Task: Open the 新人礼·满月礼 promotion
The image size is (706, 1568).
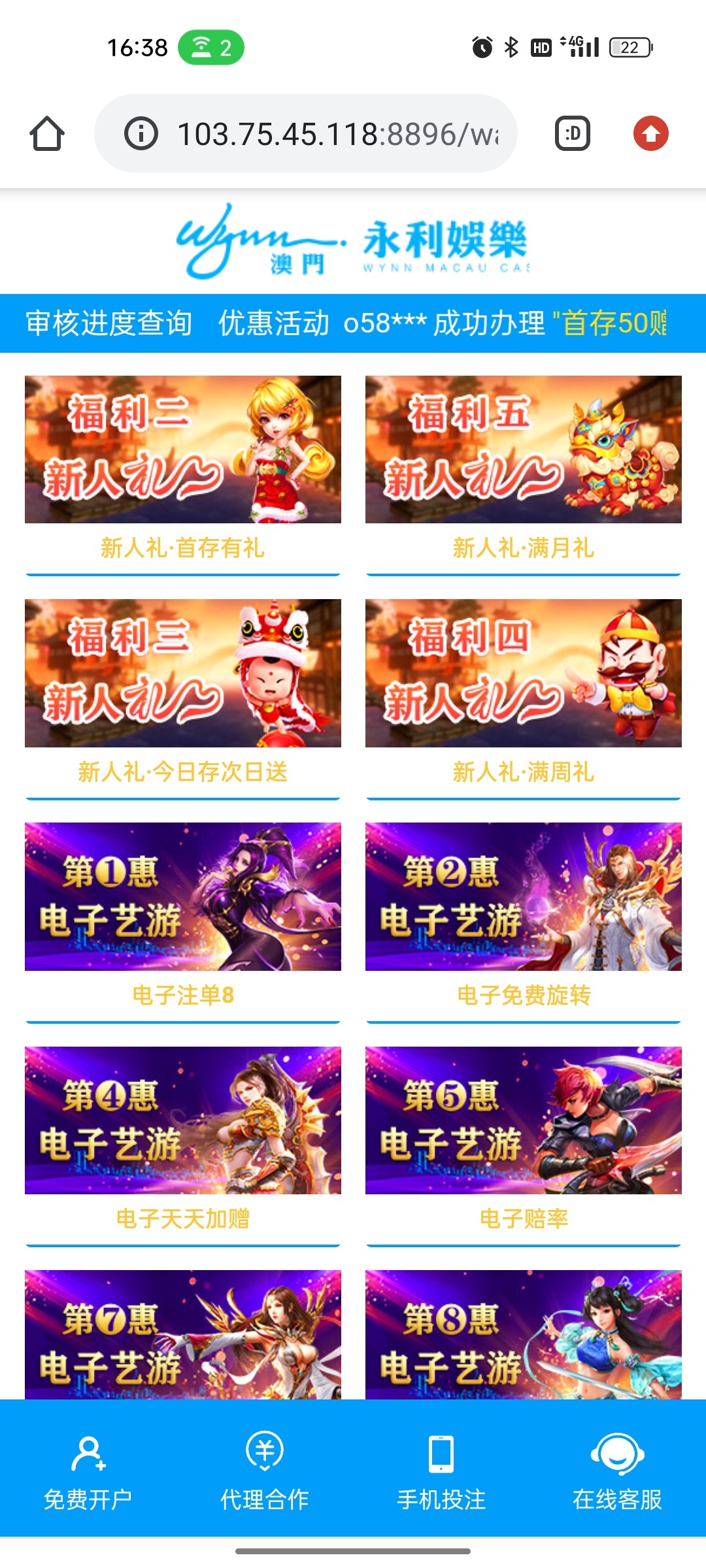Action: point(523,451)
